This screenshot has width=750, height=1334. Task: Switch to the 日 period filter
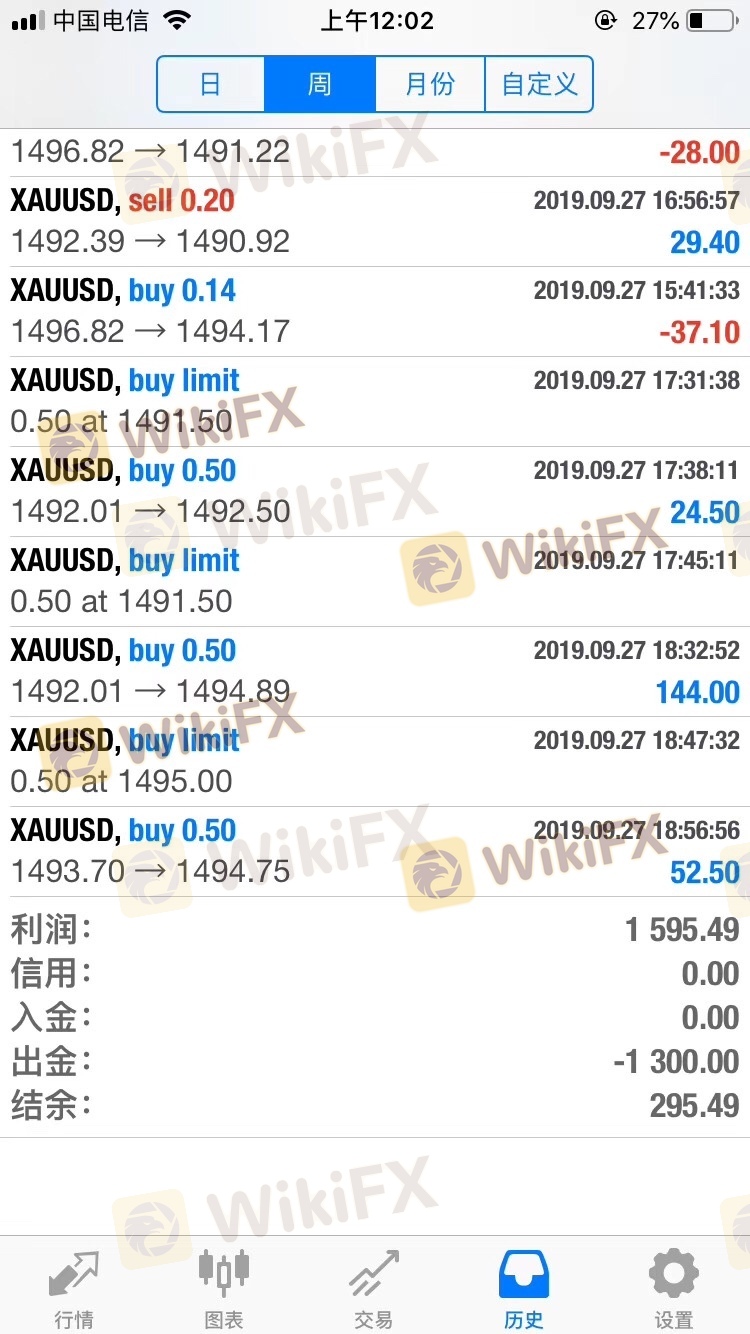tap(210, 84)
